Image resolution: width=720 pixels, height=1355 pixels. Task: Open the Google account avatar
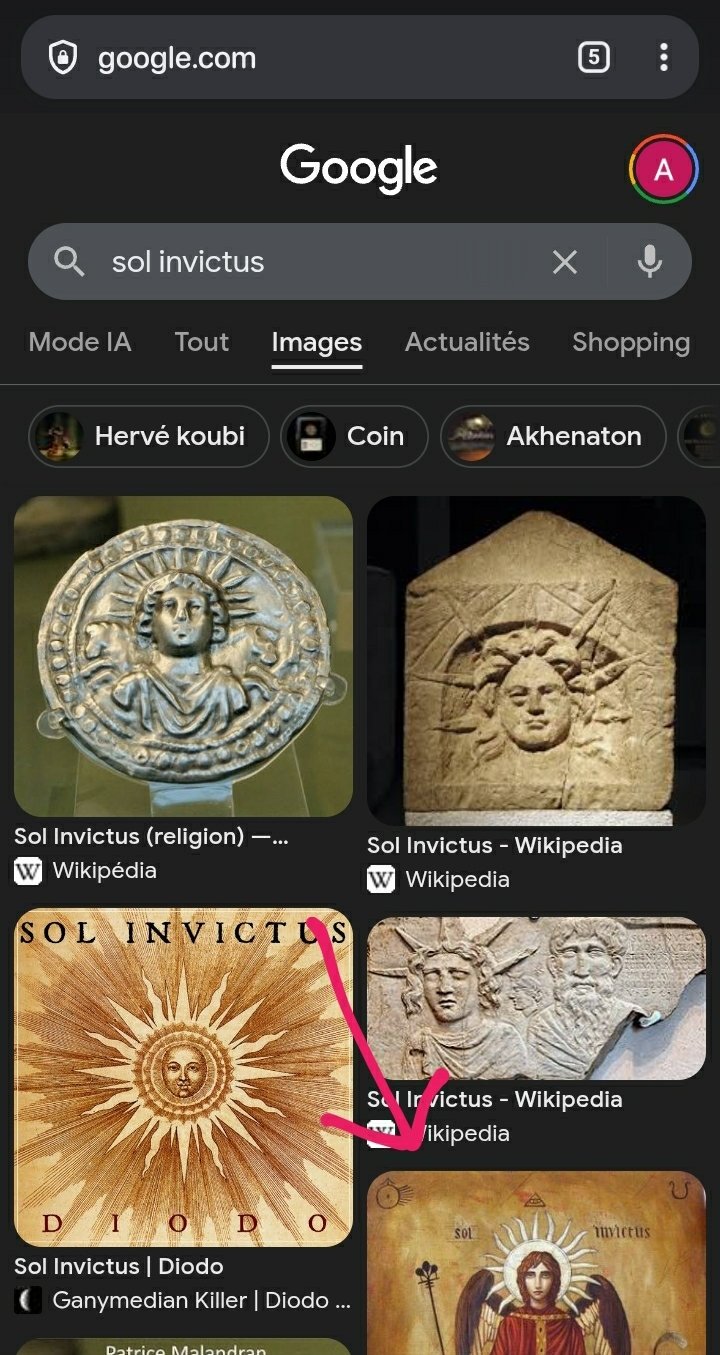(x=663, y=170)
